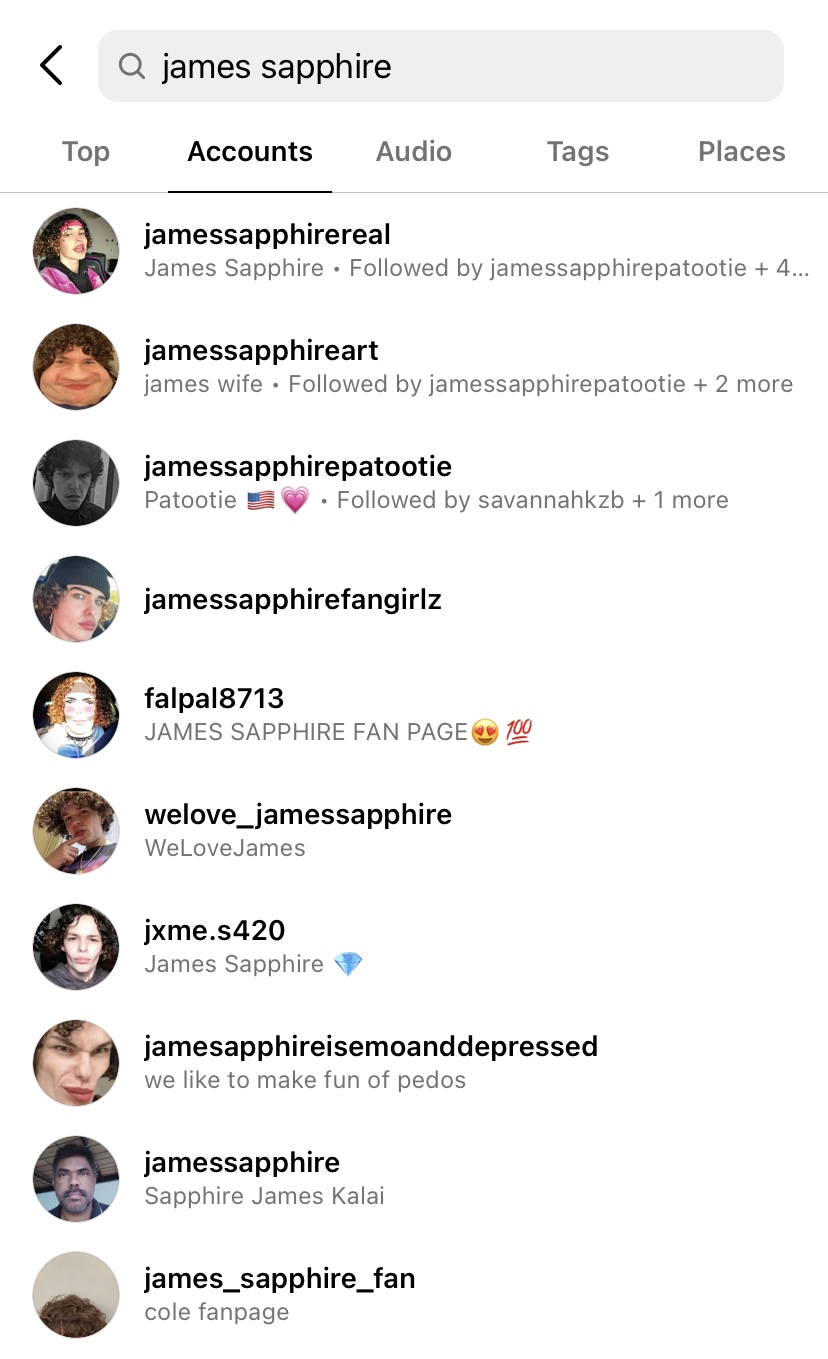Go back using the back arrow

pyautogui.click(x=51, y=66)
